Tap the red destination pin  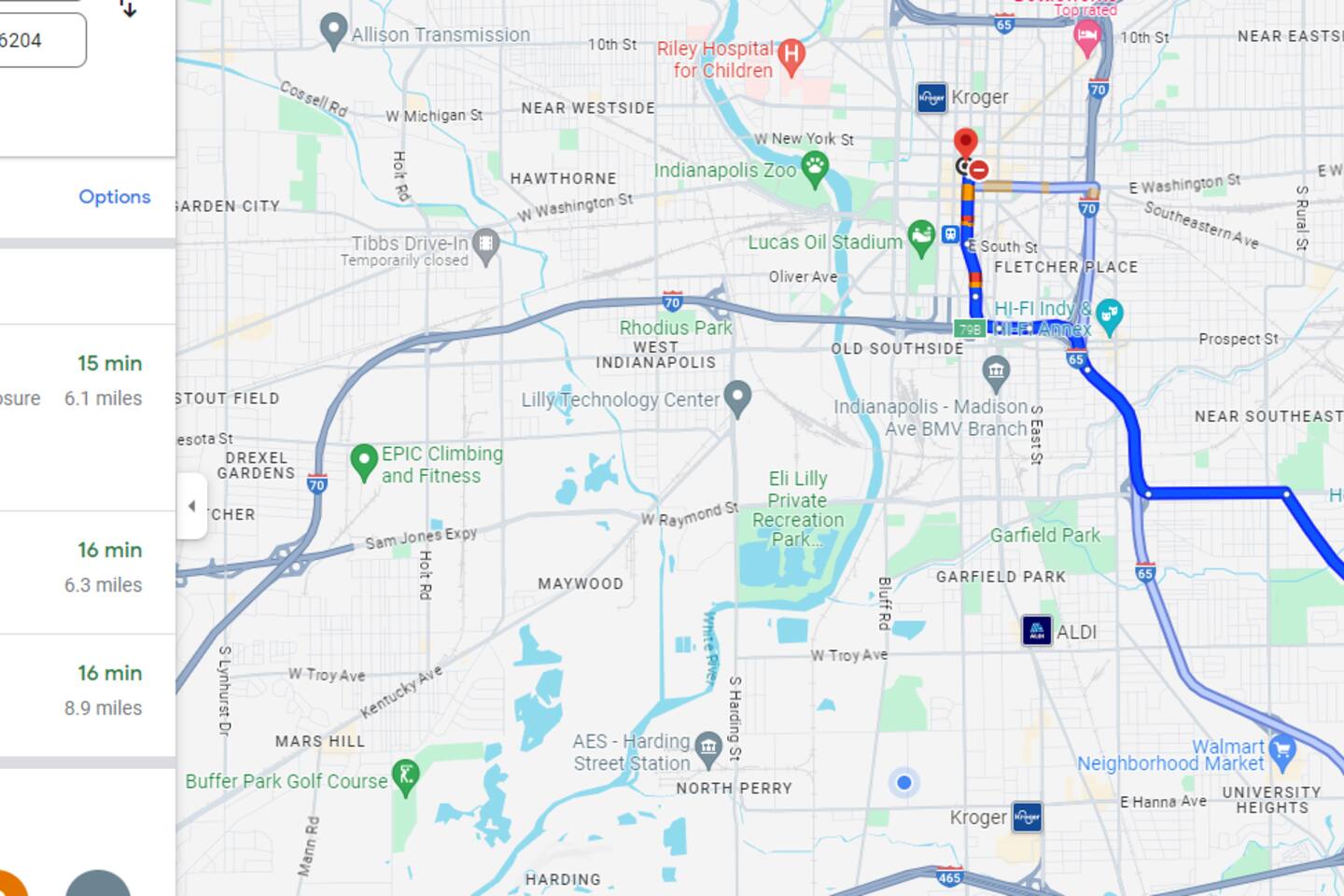coord(965,143)
